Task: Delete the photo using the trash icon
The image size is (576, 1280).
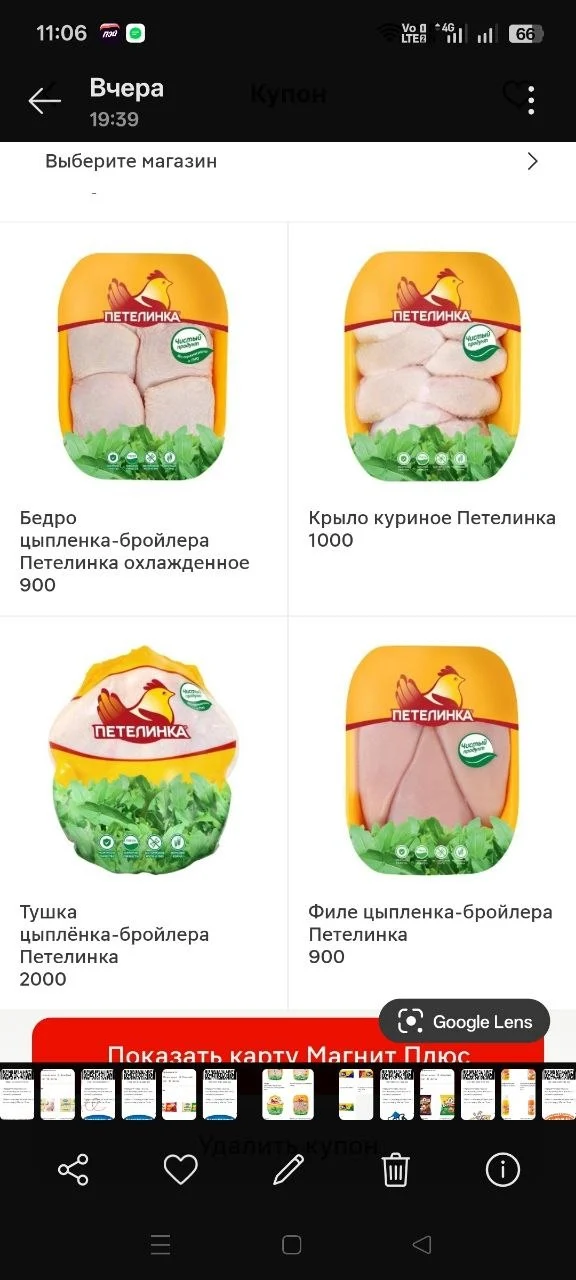Action: click(x=396, y=1169)
